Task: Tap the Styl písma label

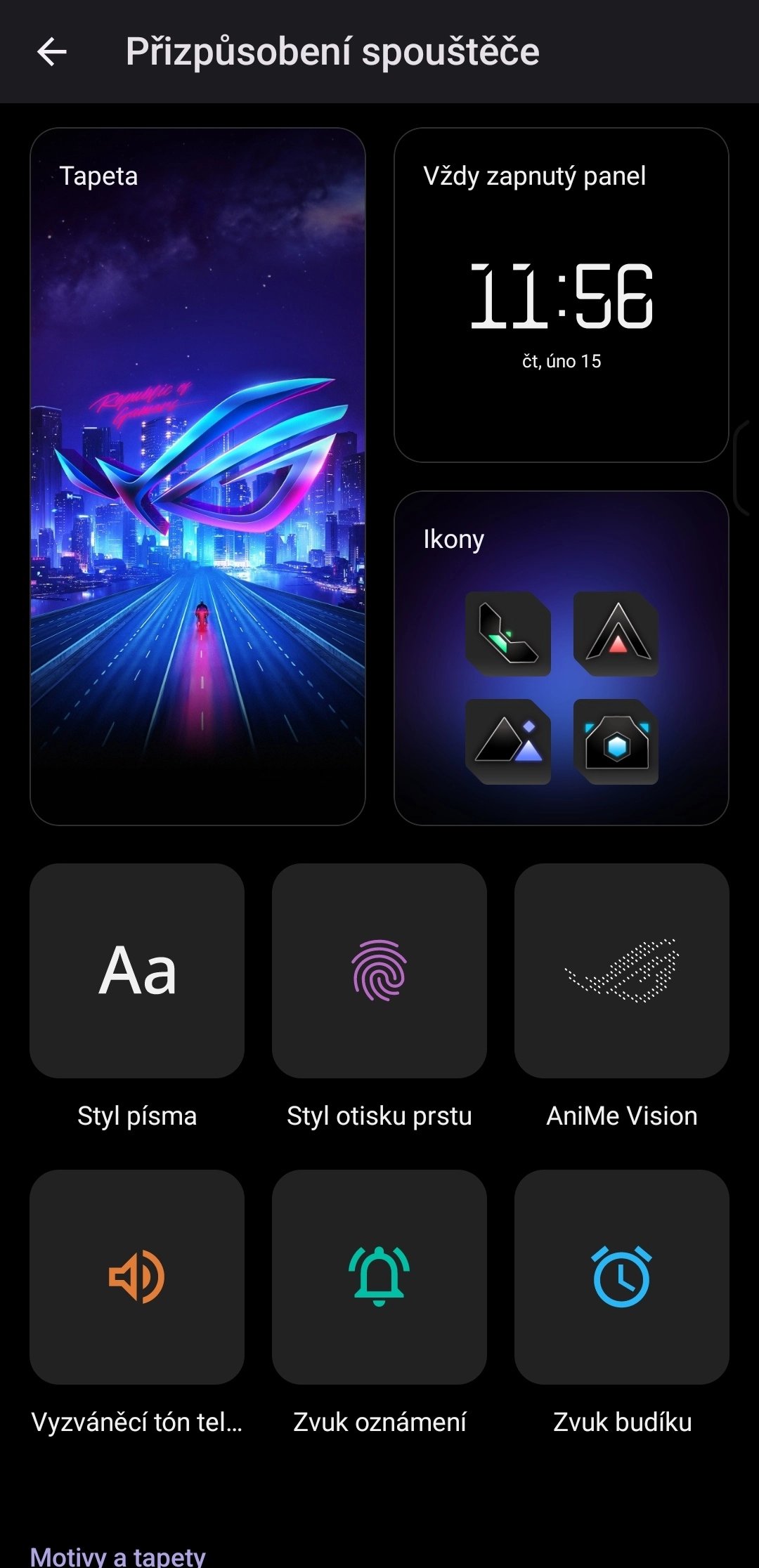Action: 137,1116
